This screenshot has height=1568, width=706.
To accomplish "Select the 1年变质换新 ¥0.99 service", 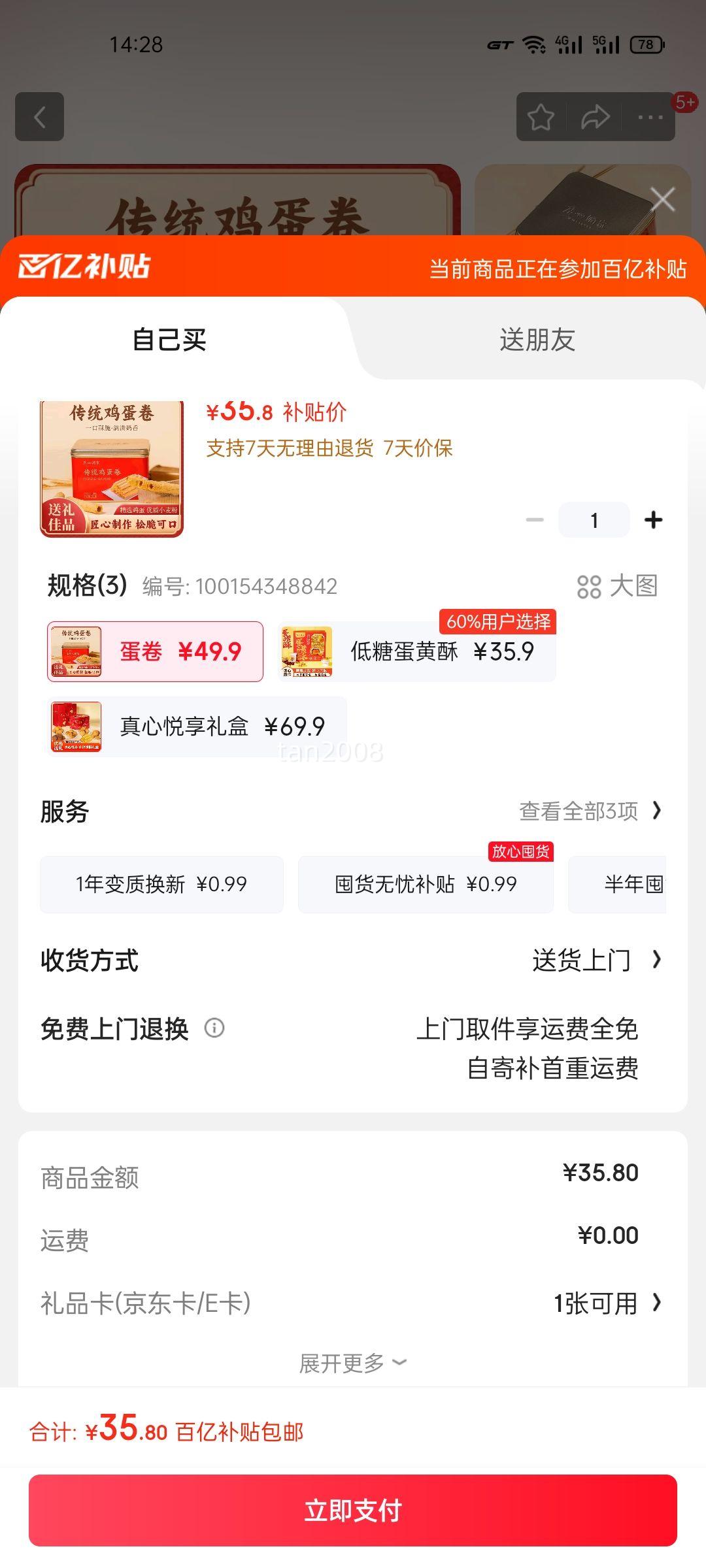I will tap(162, 883).
